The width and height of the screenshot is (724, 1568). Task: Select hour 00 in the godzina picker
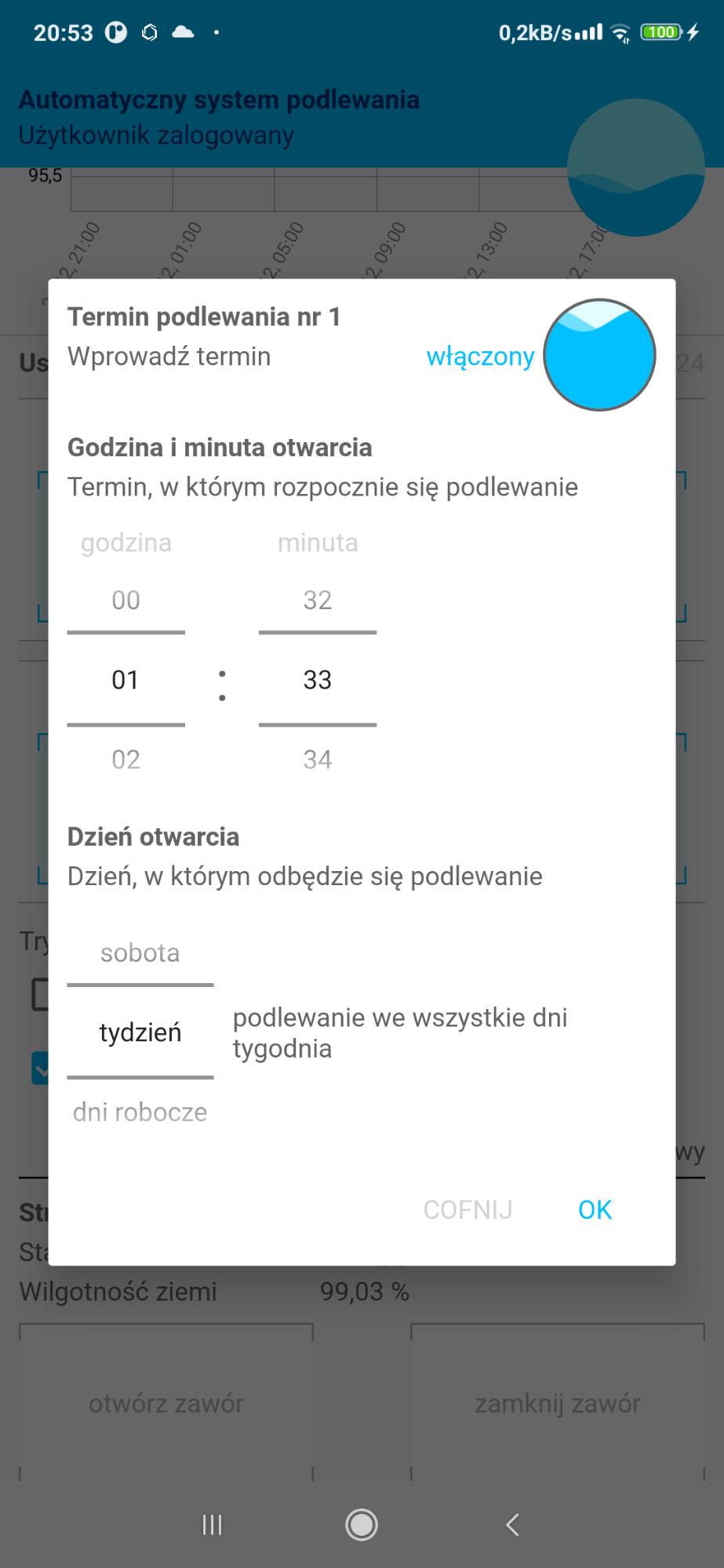[126, 600]
